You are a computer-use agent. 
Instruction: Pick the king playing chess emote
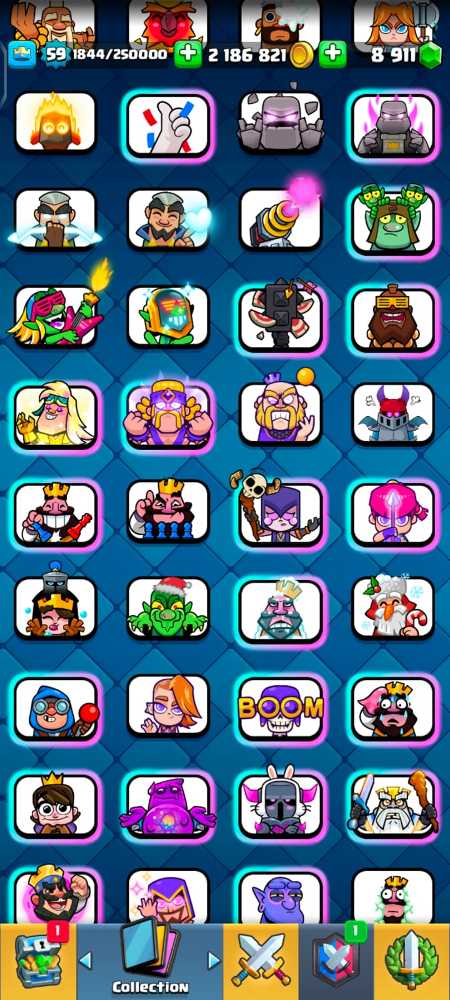coord(168,512)
